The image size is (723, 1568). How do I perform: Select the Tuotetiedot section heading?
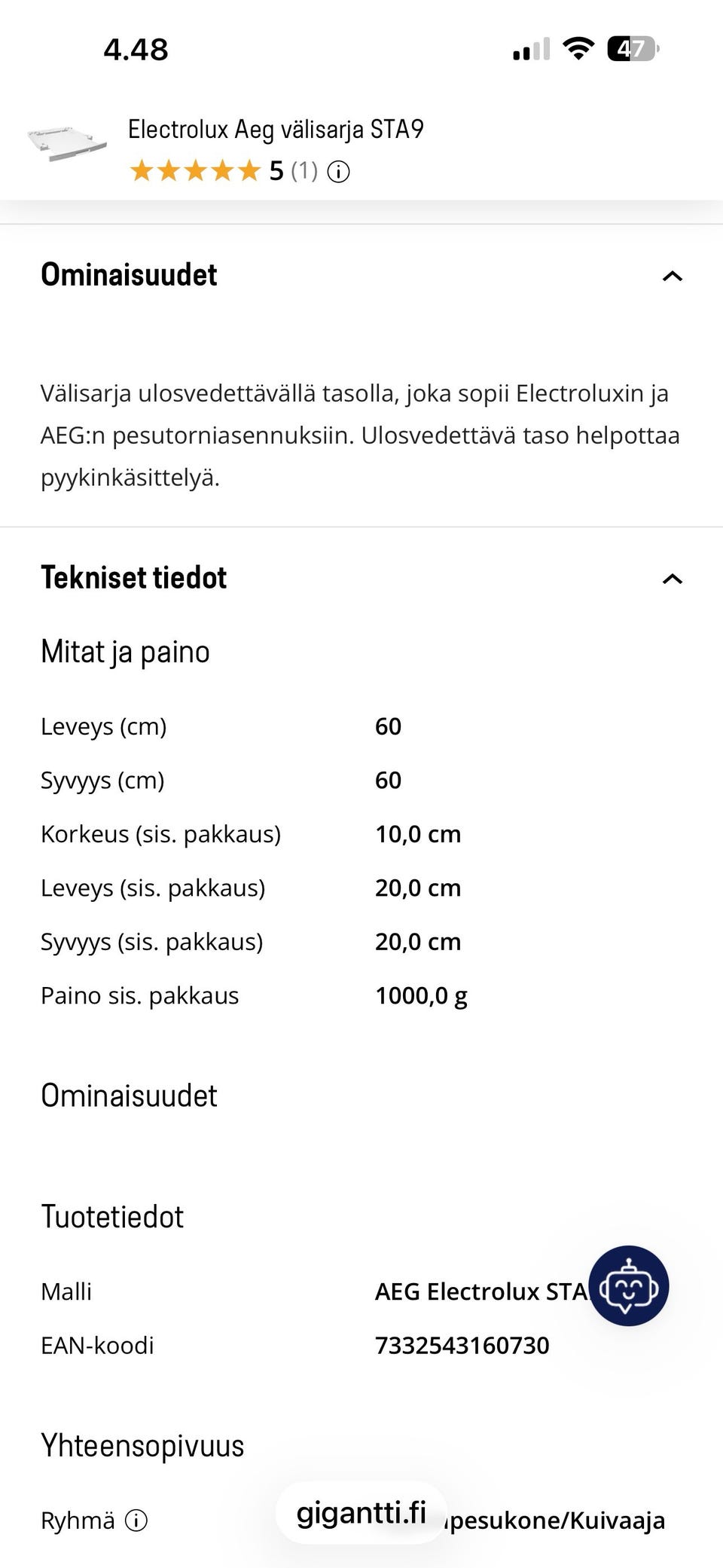[x=112, y=1216]
